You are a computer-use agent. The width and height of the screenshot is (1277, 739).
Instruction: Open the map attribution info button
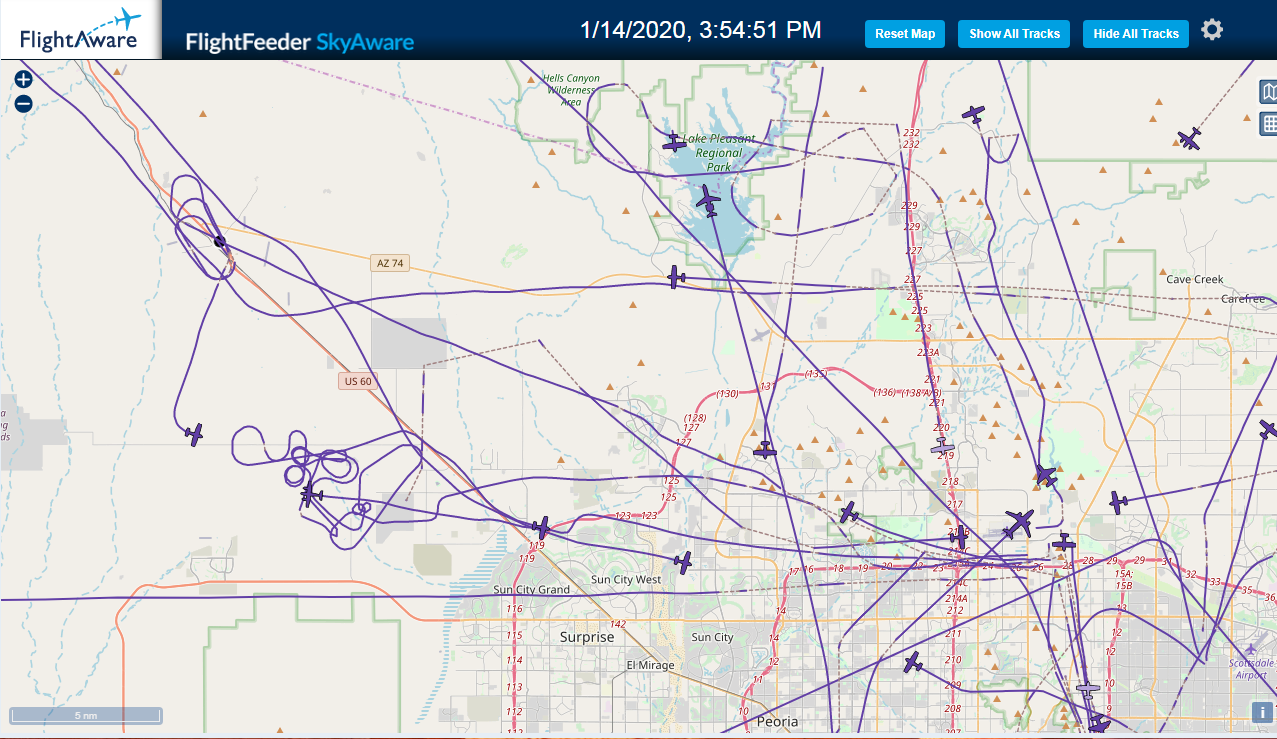point(1261,713)
